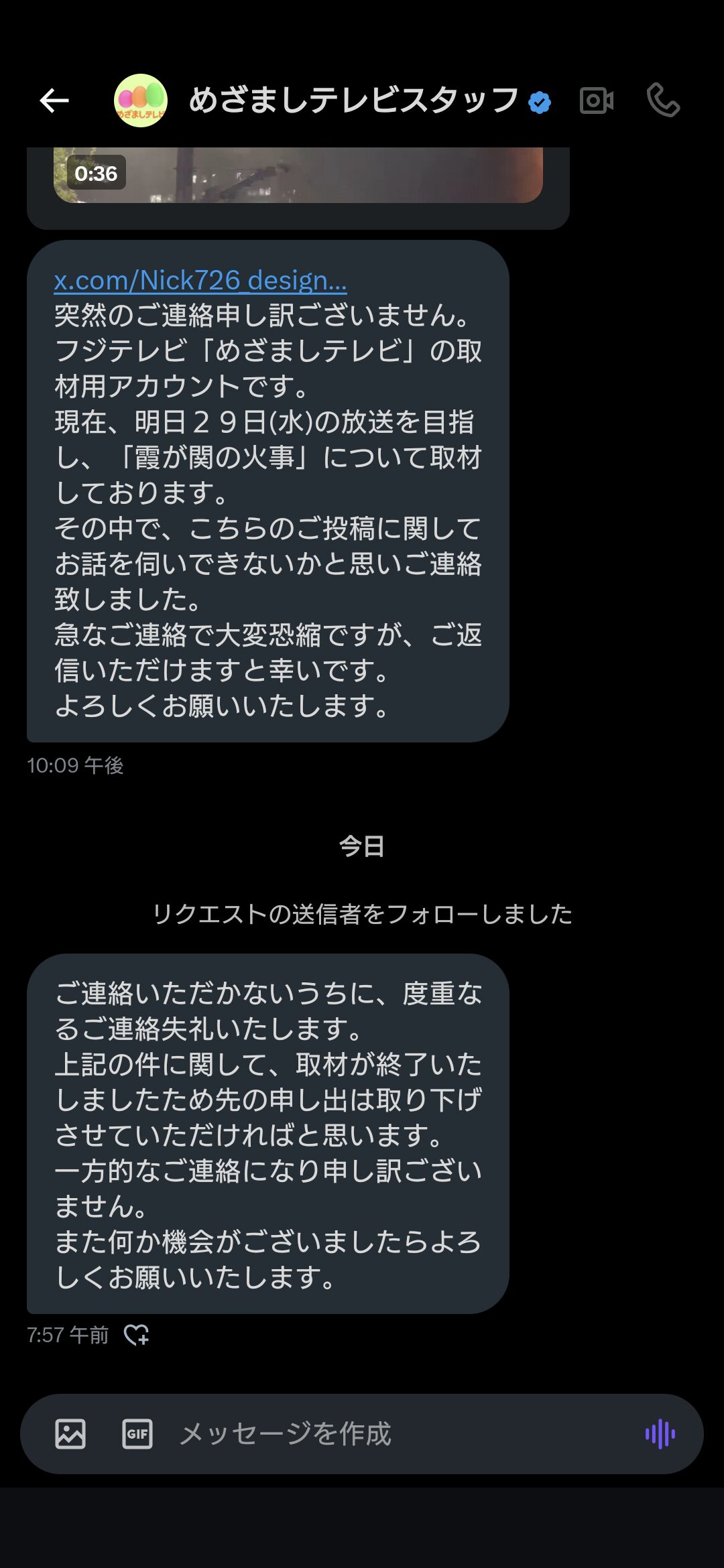The height and width of the screenshot is (1568, 724).
Task: Attach a photo to the message
Action: [70, 1434]
